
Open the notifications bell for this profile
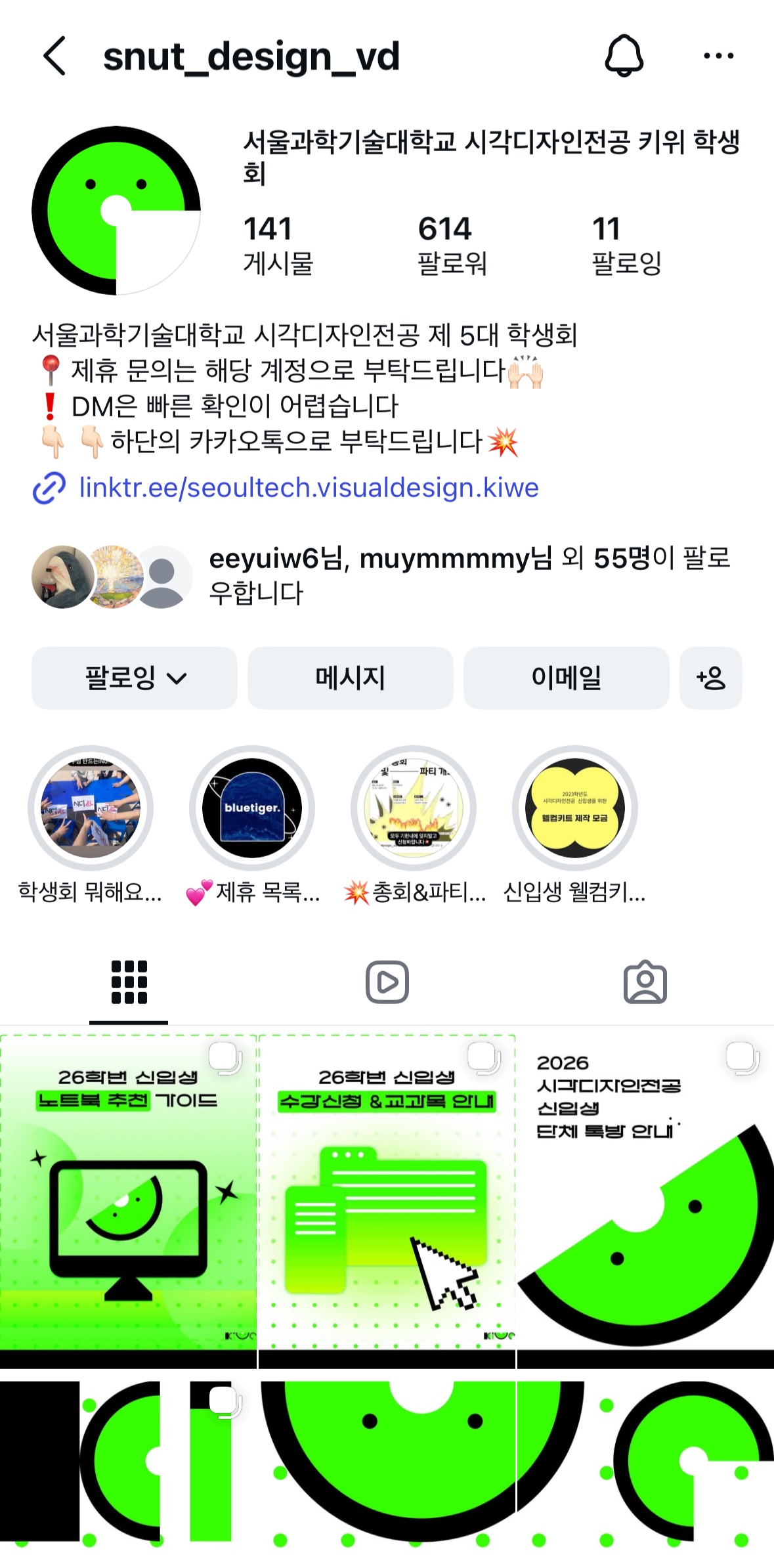pyautogui.click(x=624, y=56)
